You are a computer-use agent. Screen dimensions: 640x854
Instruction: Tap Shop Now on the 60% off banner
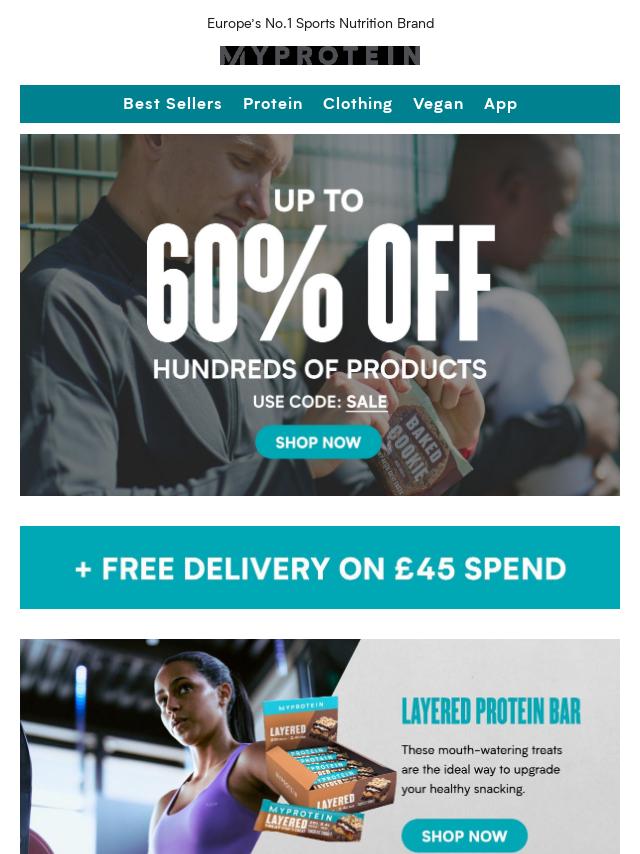point(318,442)
